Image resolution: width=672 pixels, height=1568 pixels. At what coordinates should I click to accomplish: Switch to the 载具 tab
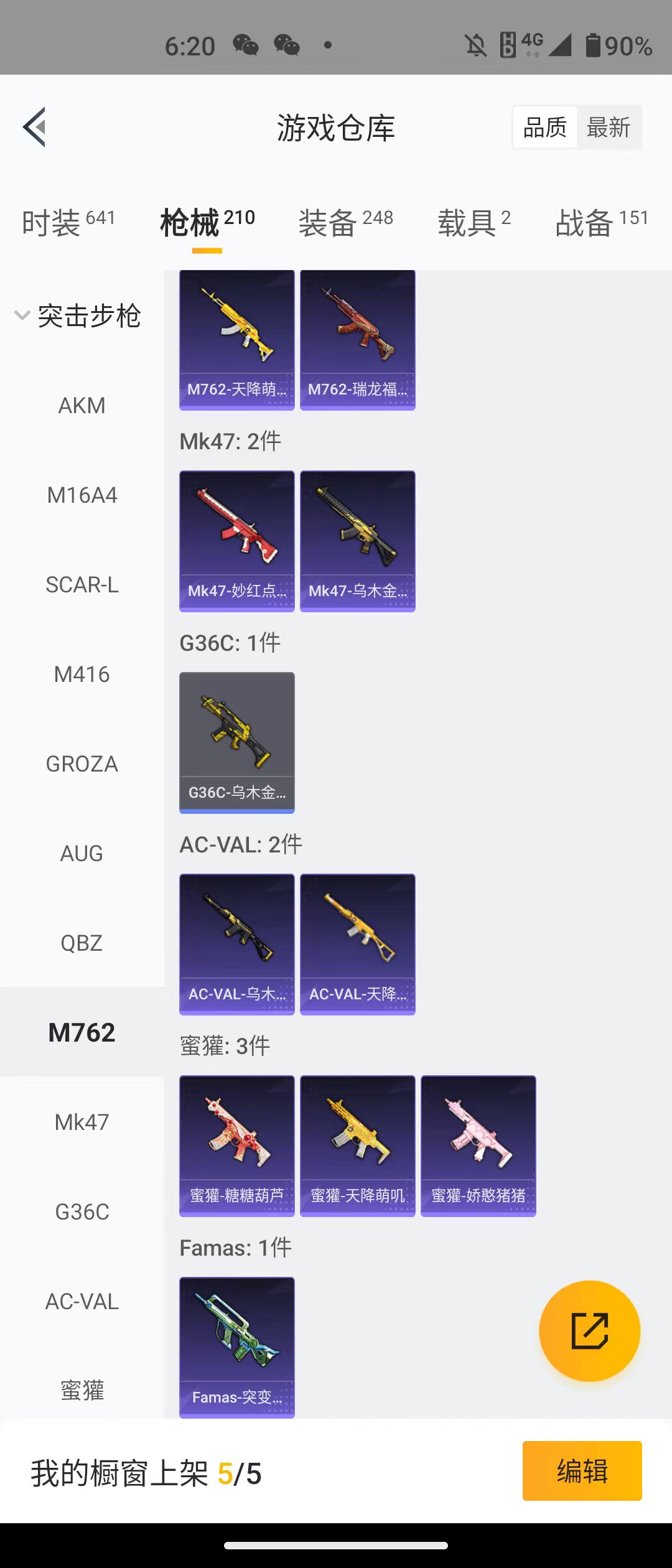point(474,223)
